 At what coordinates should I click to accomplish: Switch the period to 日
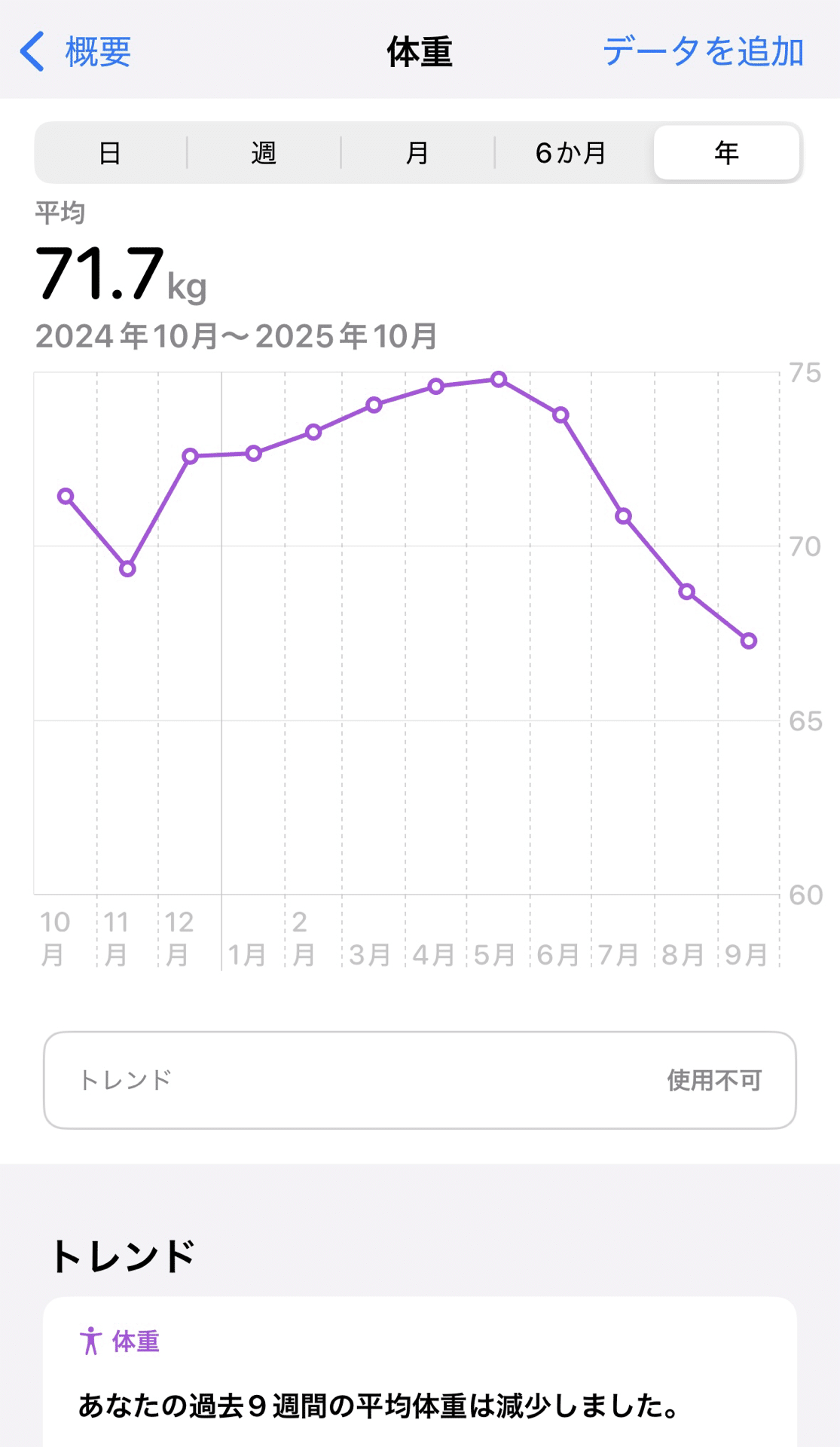tap(109, 153)
